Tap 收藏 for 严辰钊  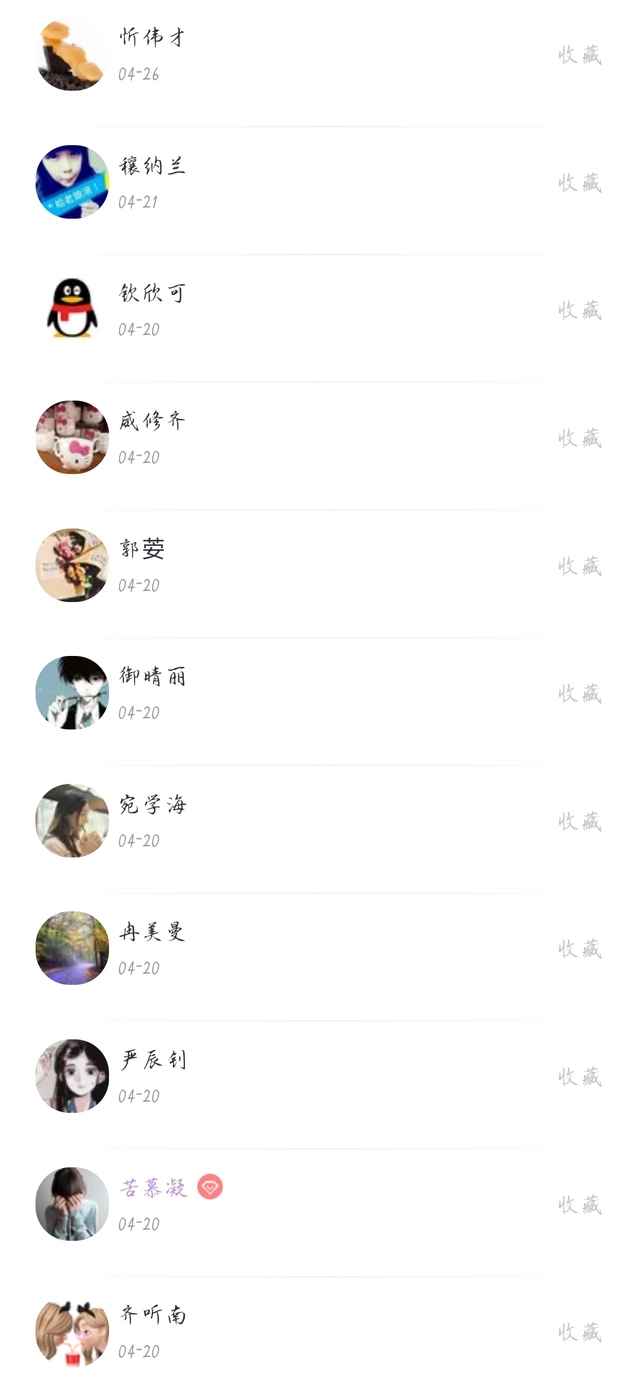[x=580, y=1077]
